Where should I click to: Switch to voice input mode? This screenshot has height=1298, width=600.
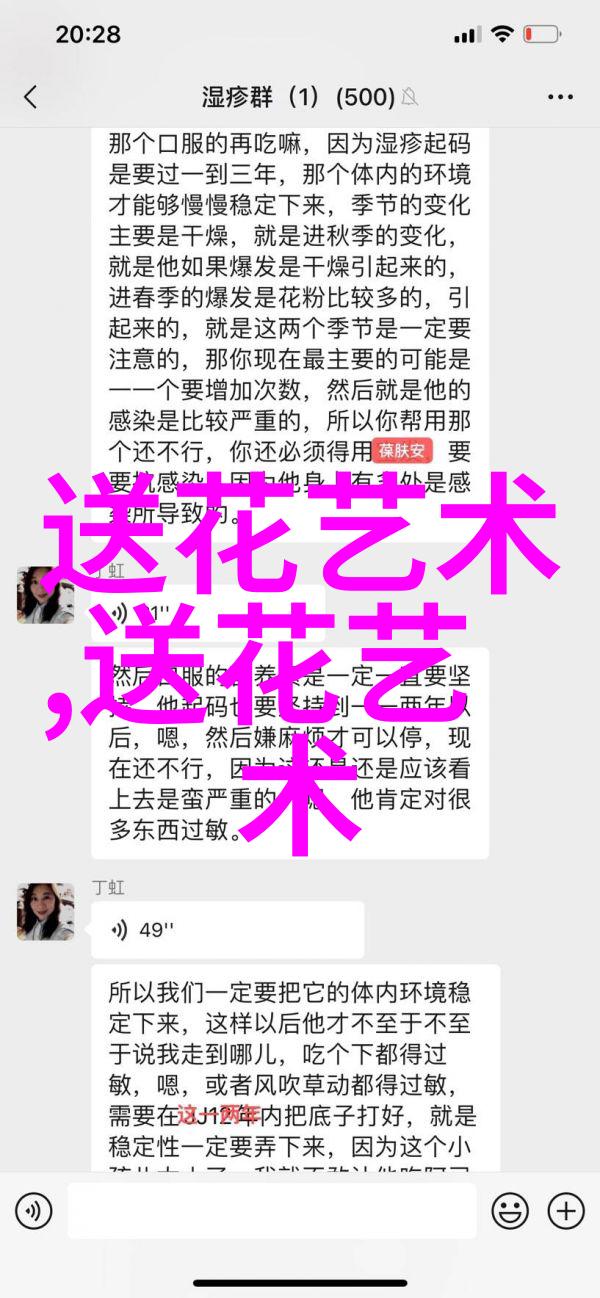pos(33,1211)
